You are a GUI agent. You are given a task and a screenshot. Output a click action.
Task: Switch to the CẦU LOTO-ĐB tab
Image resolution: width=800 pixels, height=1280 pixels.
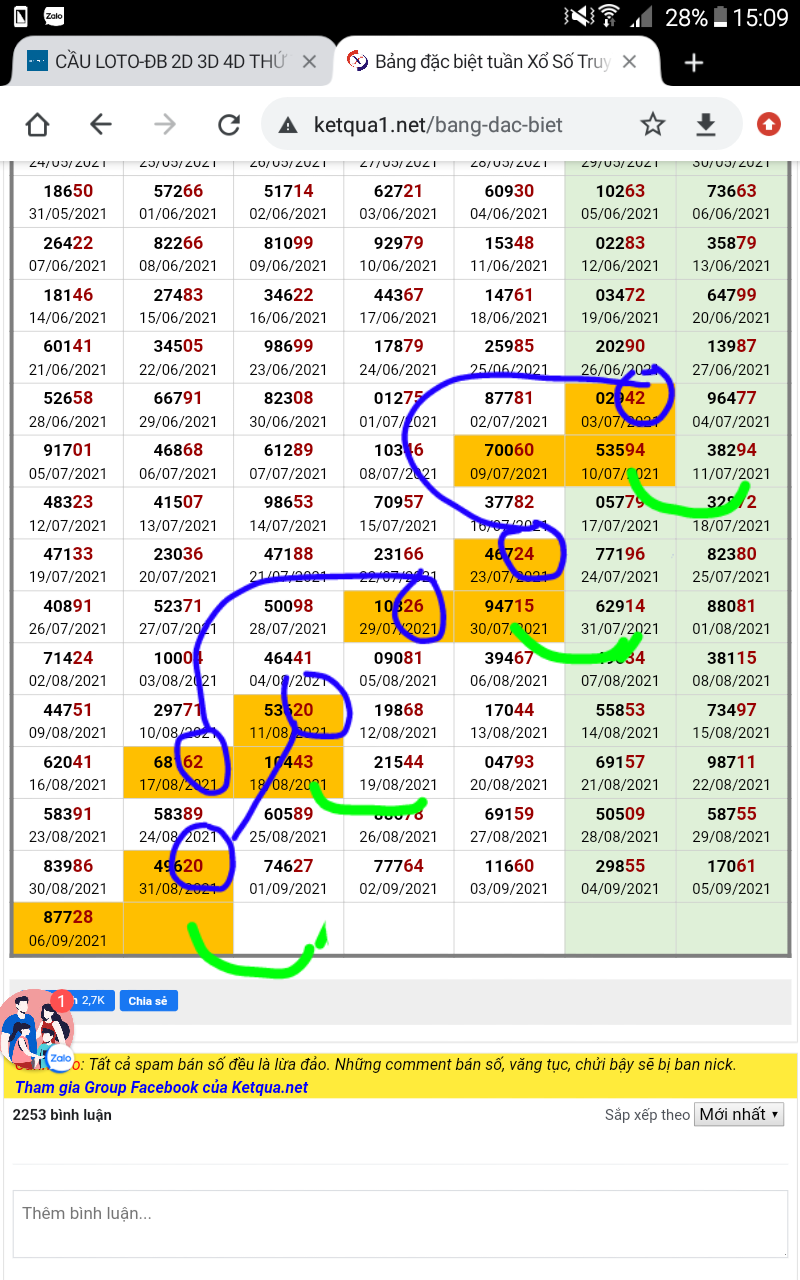(x=160, y=62)
